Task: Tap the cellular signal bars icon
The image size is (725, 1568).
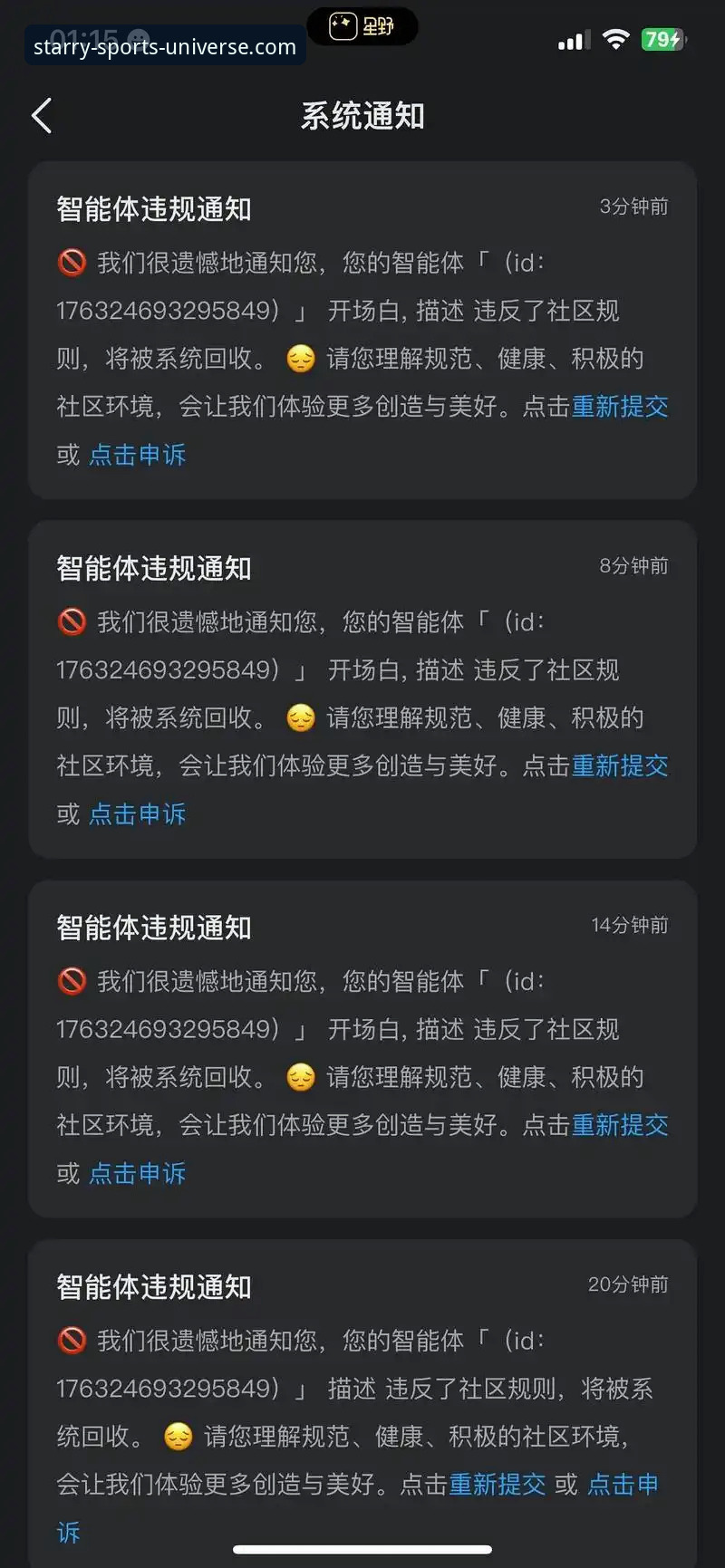Action: (x=574, y=40)
